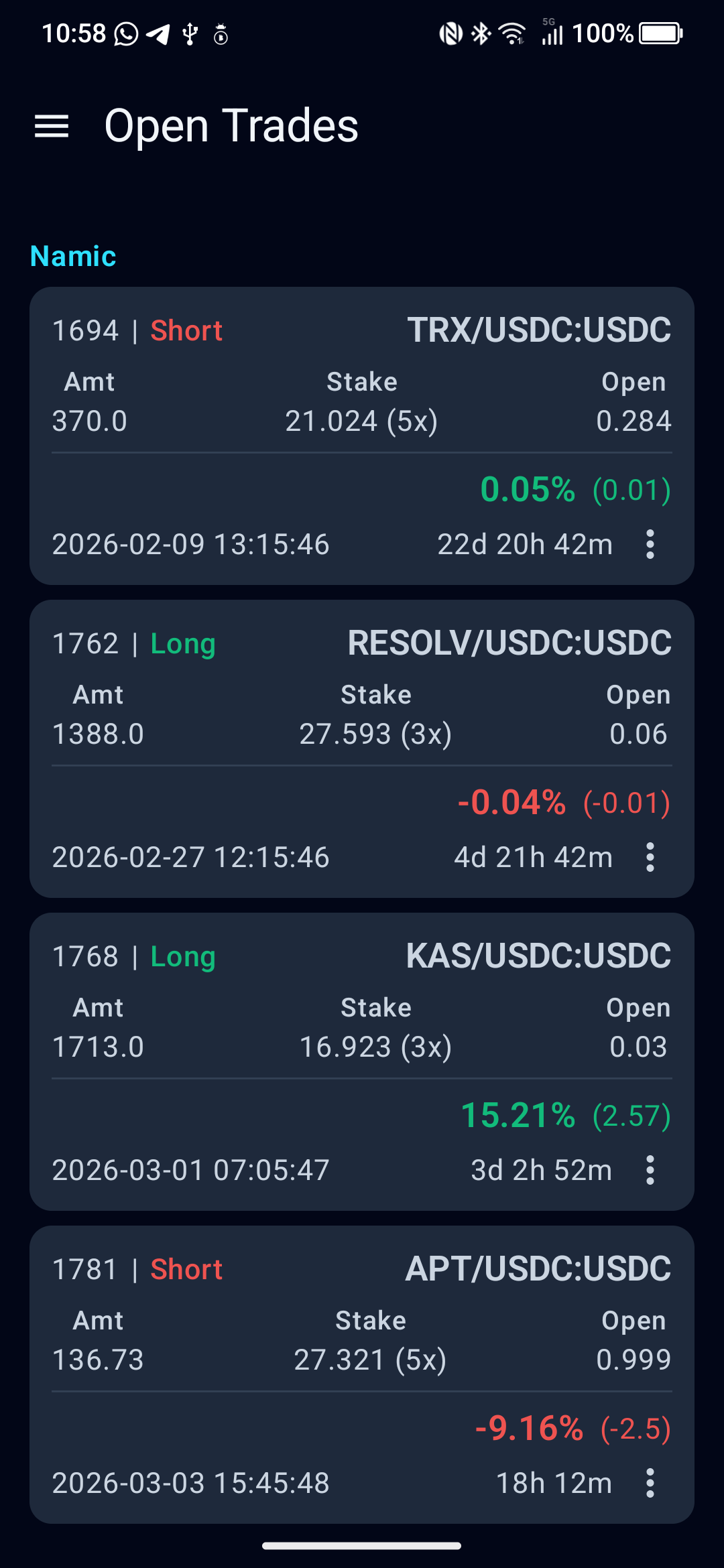Select the Short label on trade 1781
The height and width of the screenshot is (1568, 724).
[186, 1269]
